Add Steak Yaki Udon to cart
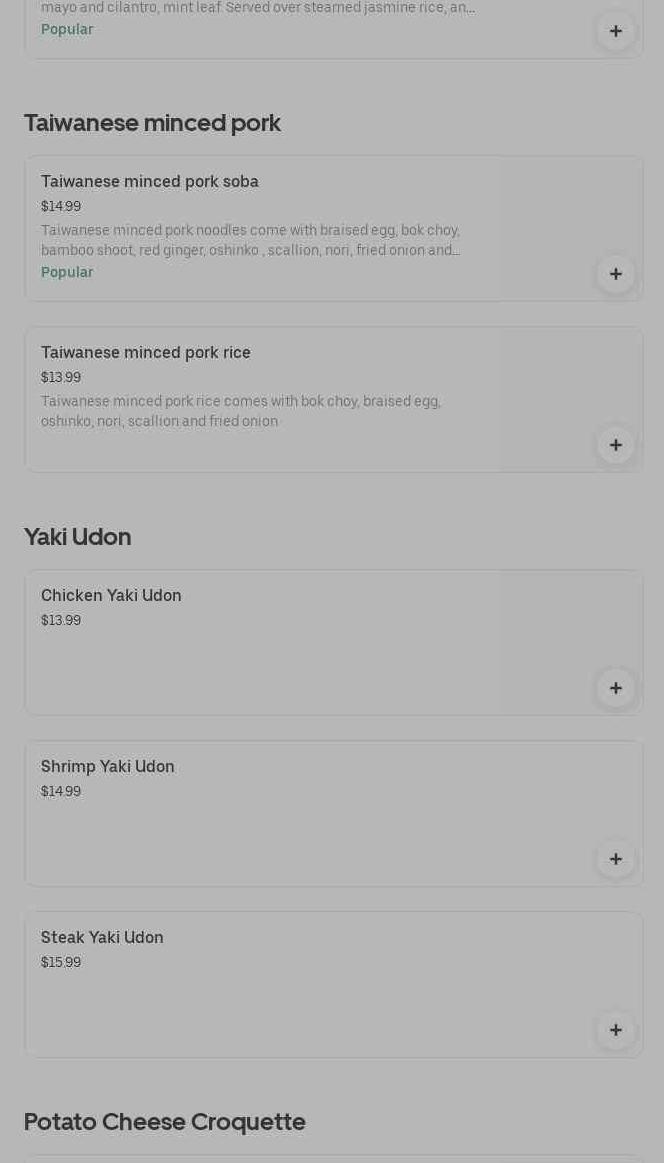Viewport: 664px width, 1163px height. tap(615, 1030)
